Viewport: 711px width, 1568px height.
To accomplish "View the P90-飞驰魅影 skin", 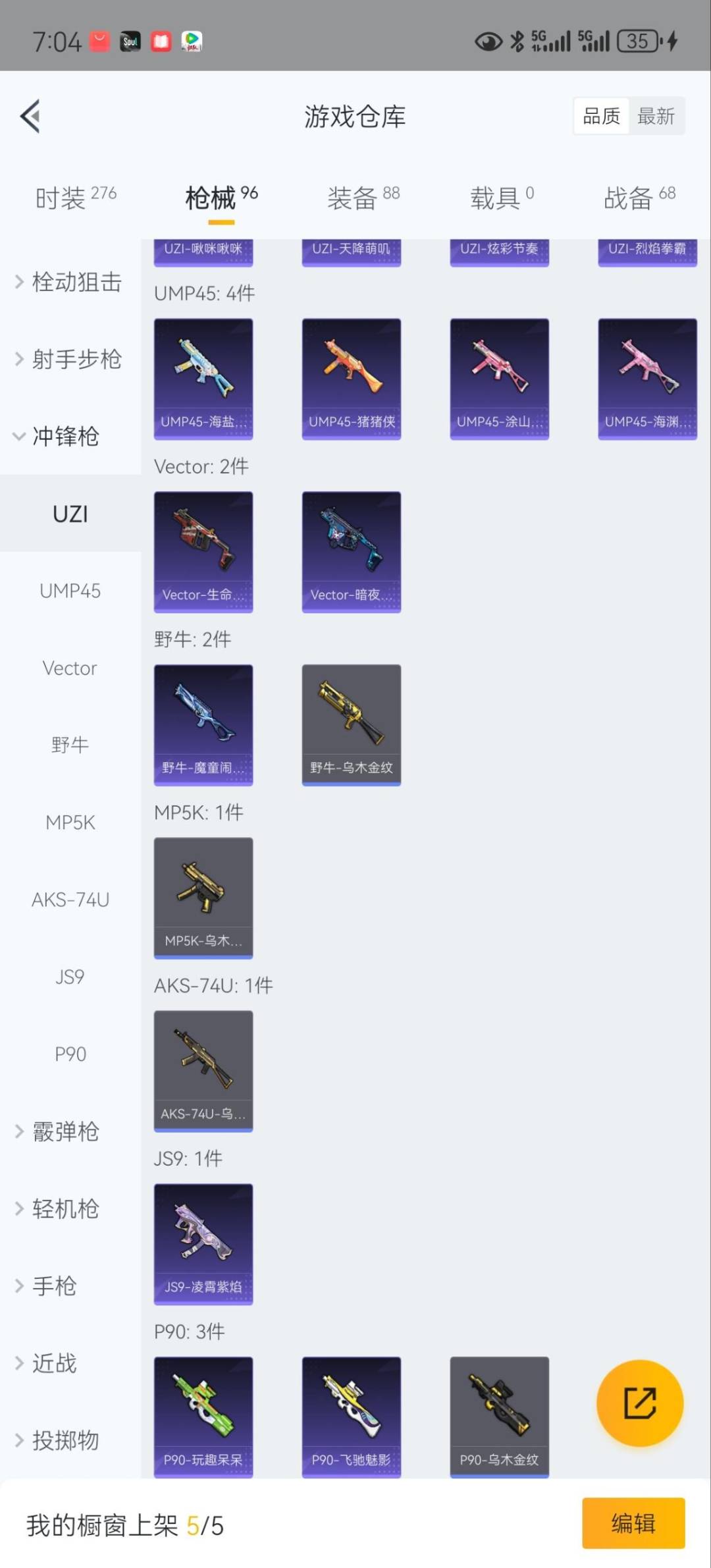I will pos(351,1416).
